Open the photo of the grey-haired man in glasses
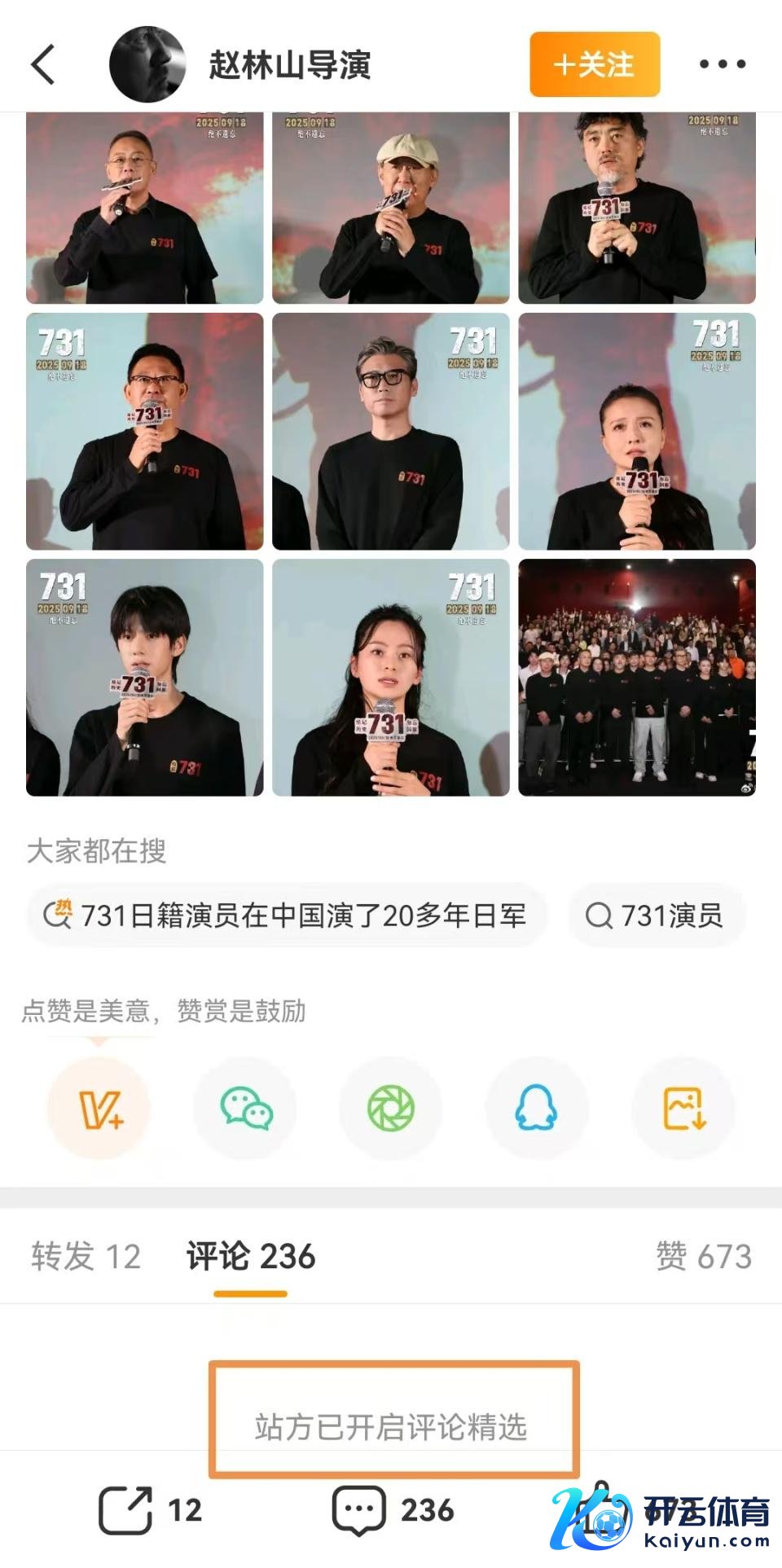 tap(391, 431)
